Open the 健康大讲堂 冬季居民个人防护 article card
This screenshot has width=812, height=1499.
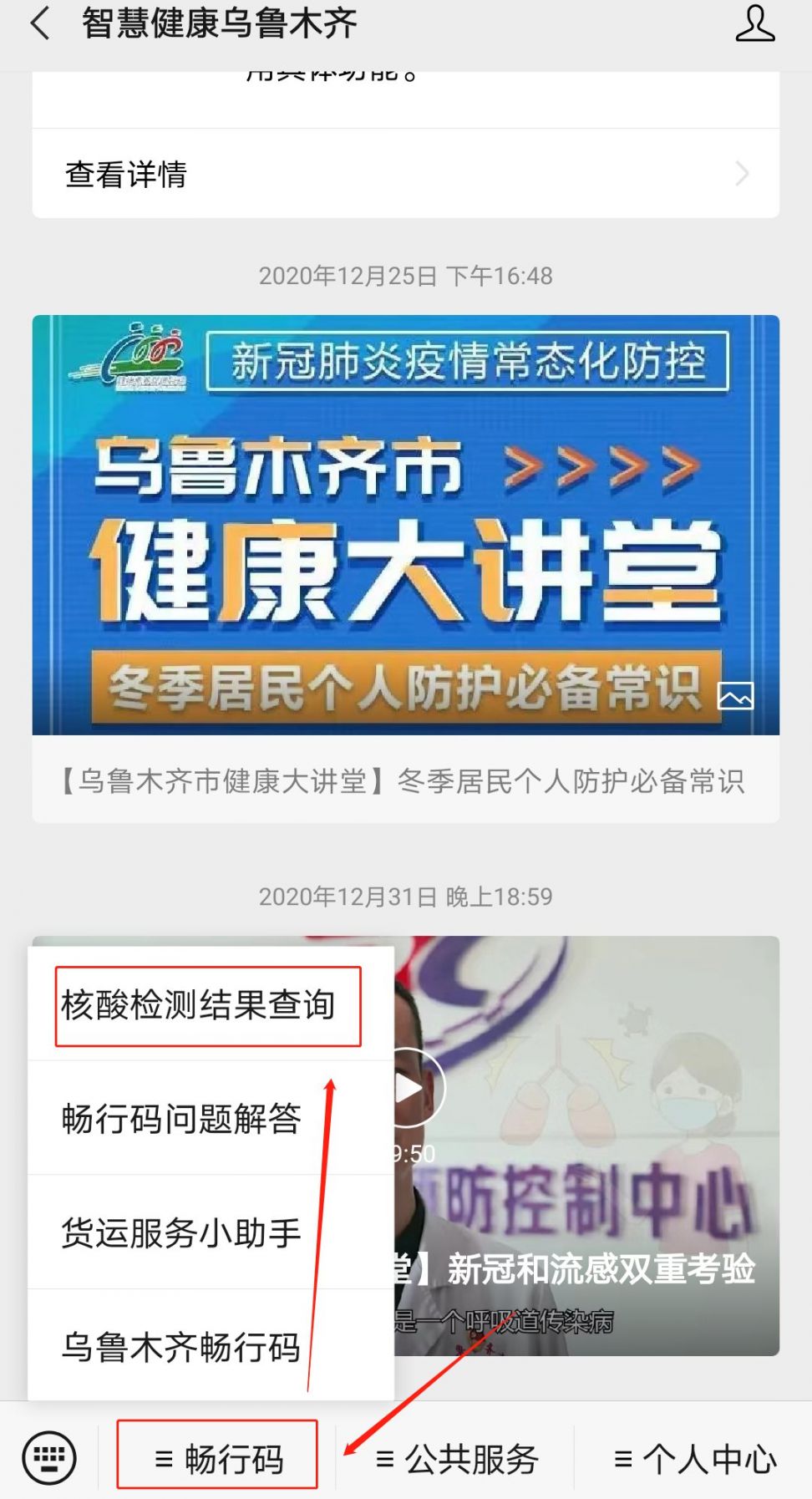405,568
